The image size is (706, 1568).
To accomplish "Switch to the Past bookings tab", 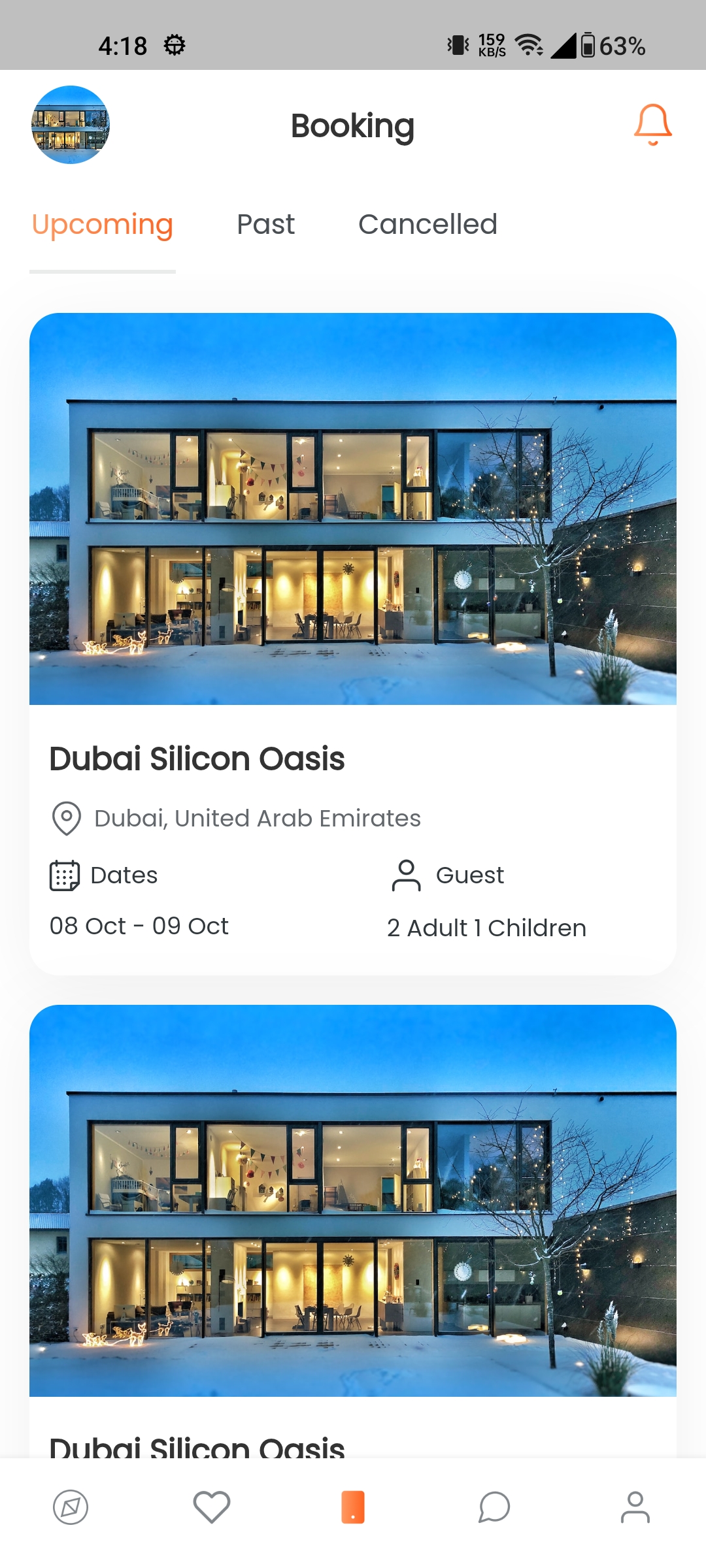I will click(x=265, y=225).
